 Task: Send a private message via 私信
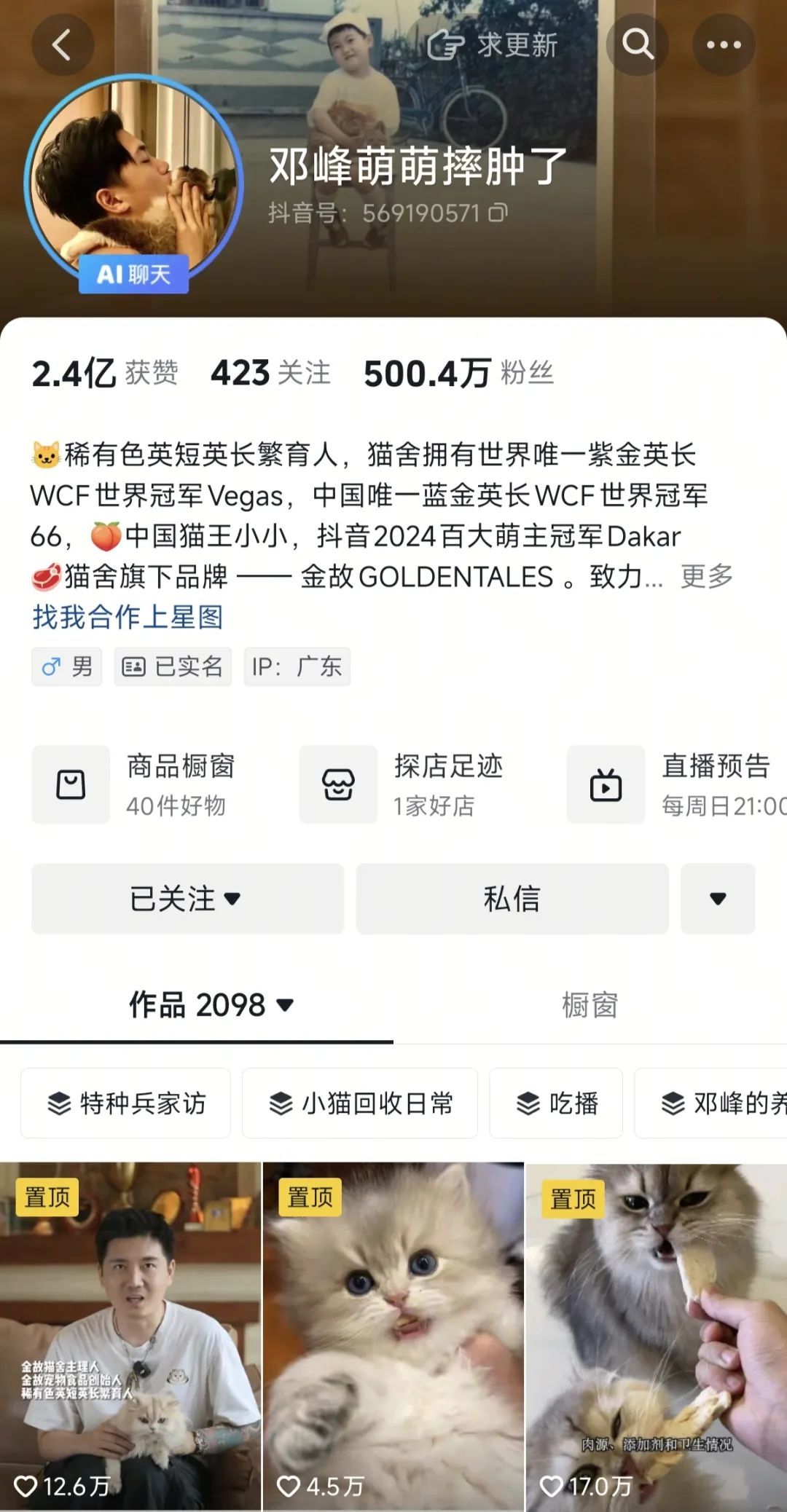coord(512,899)
